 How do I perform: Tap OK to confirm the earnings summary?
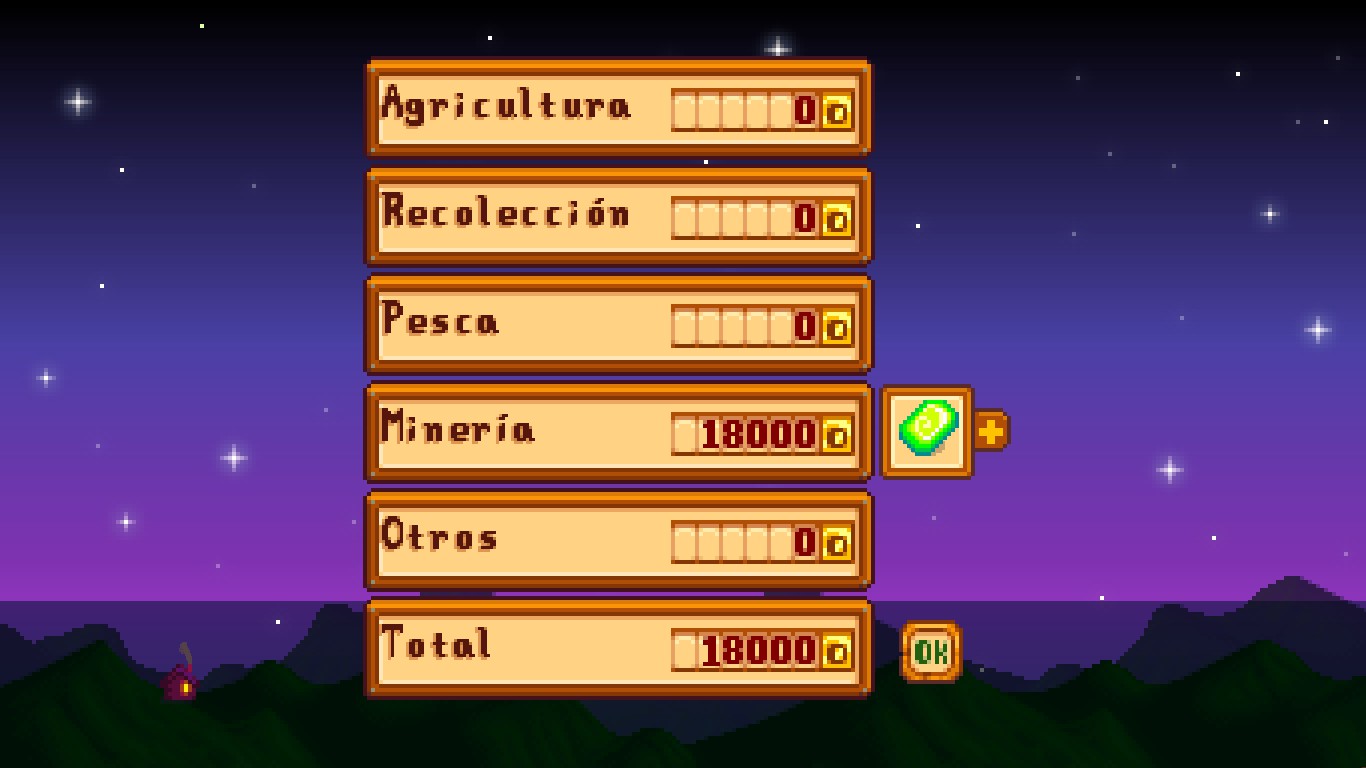click(x=931, y=652)
